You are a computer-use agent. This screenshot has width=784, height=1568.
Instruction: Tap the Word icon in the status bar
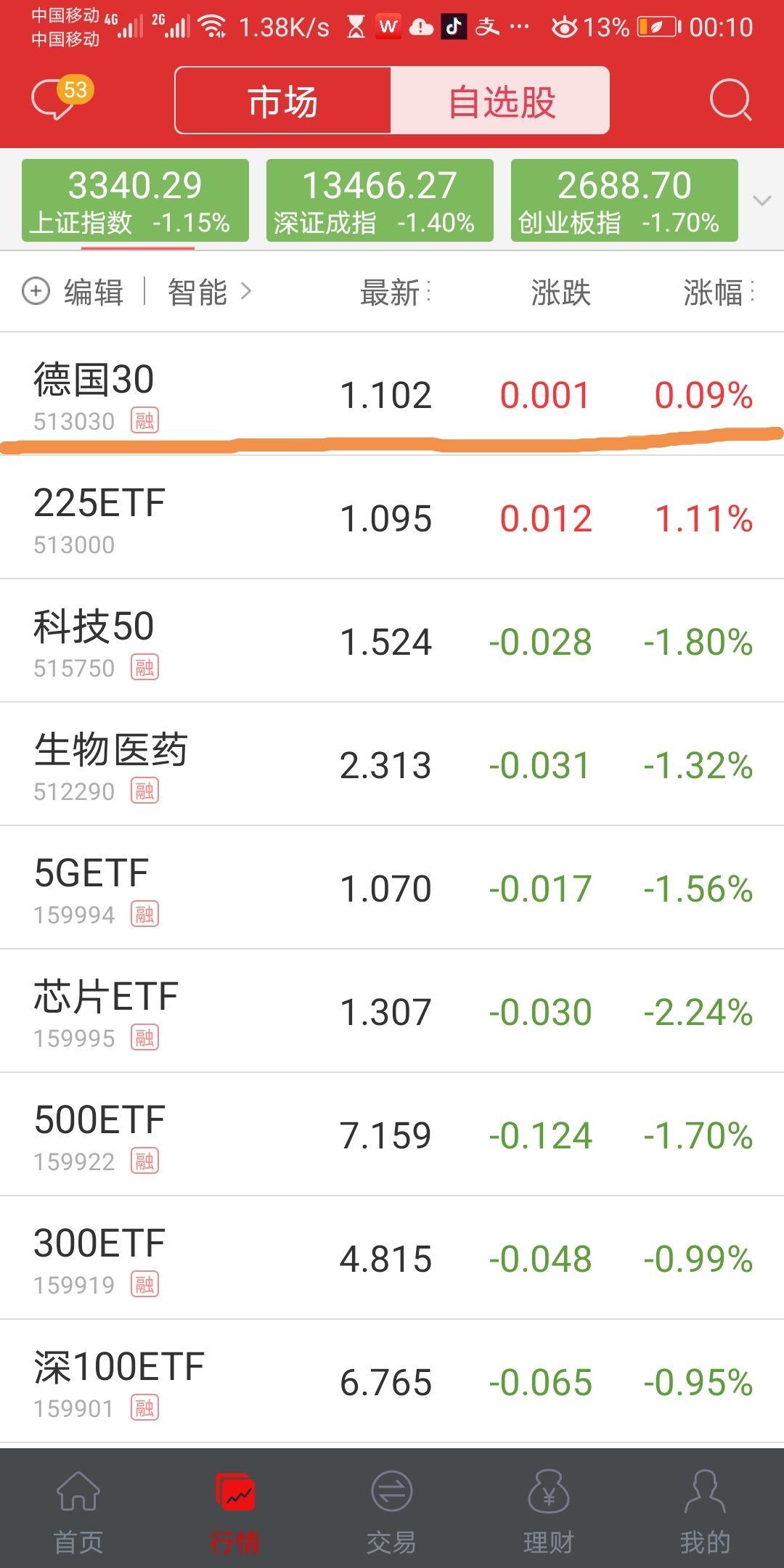tap(390, 28)
